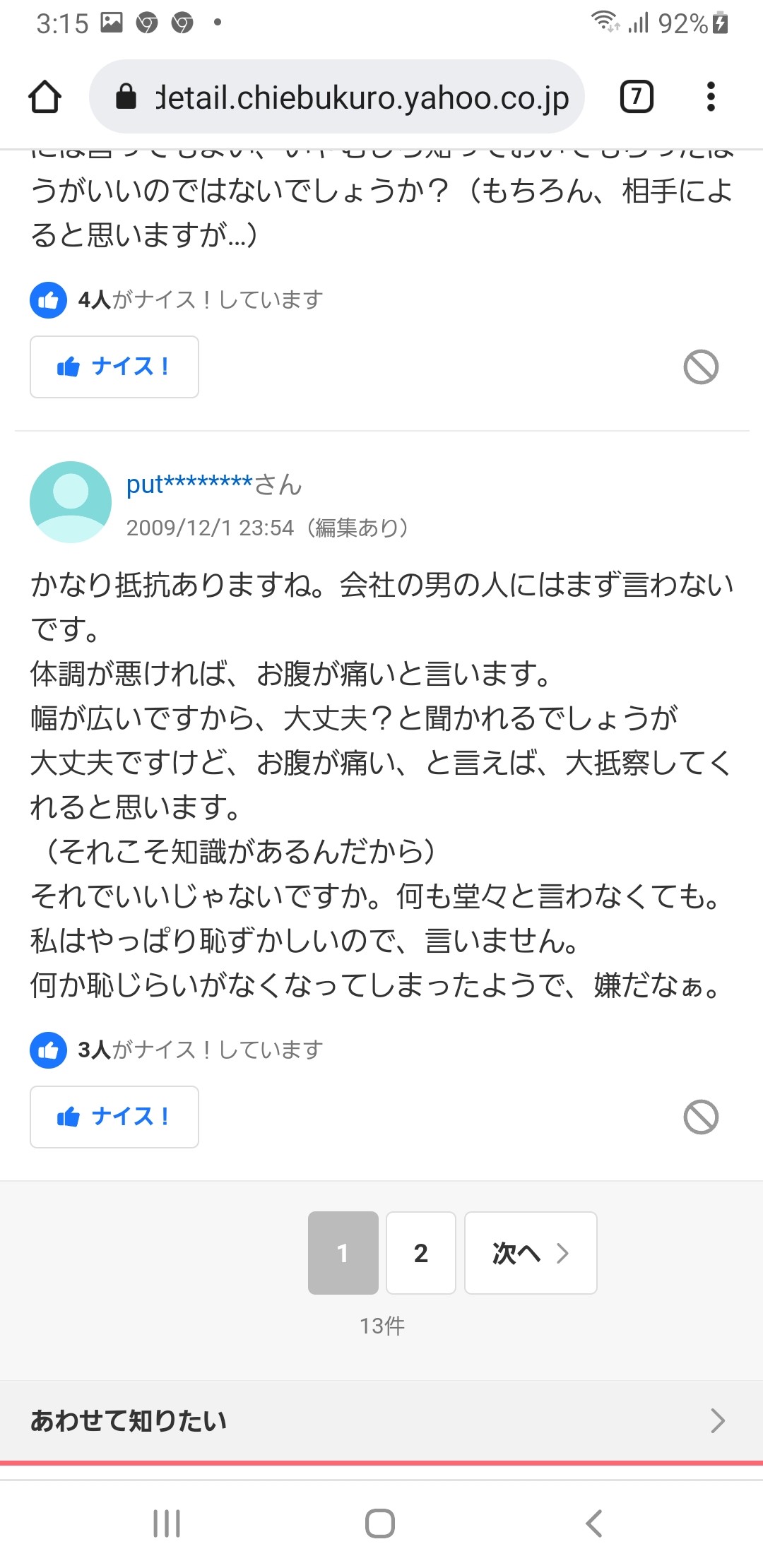
Task: Go back with system back button
Action: point(594,1524)
